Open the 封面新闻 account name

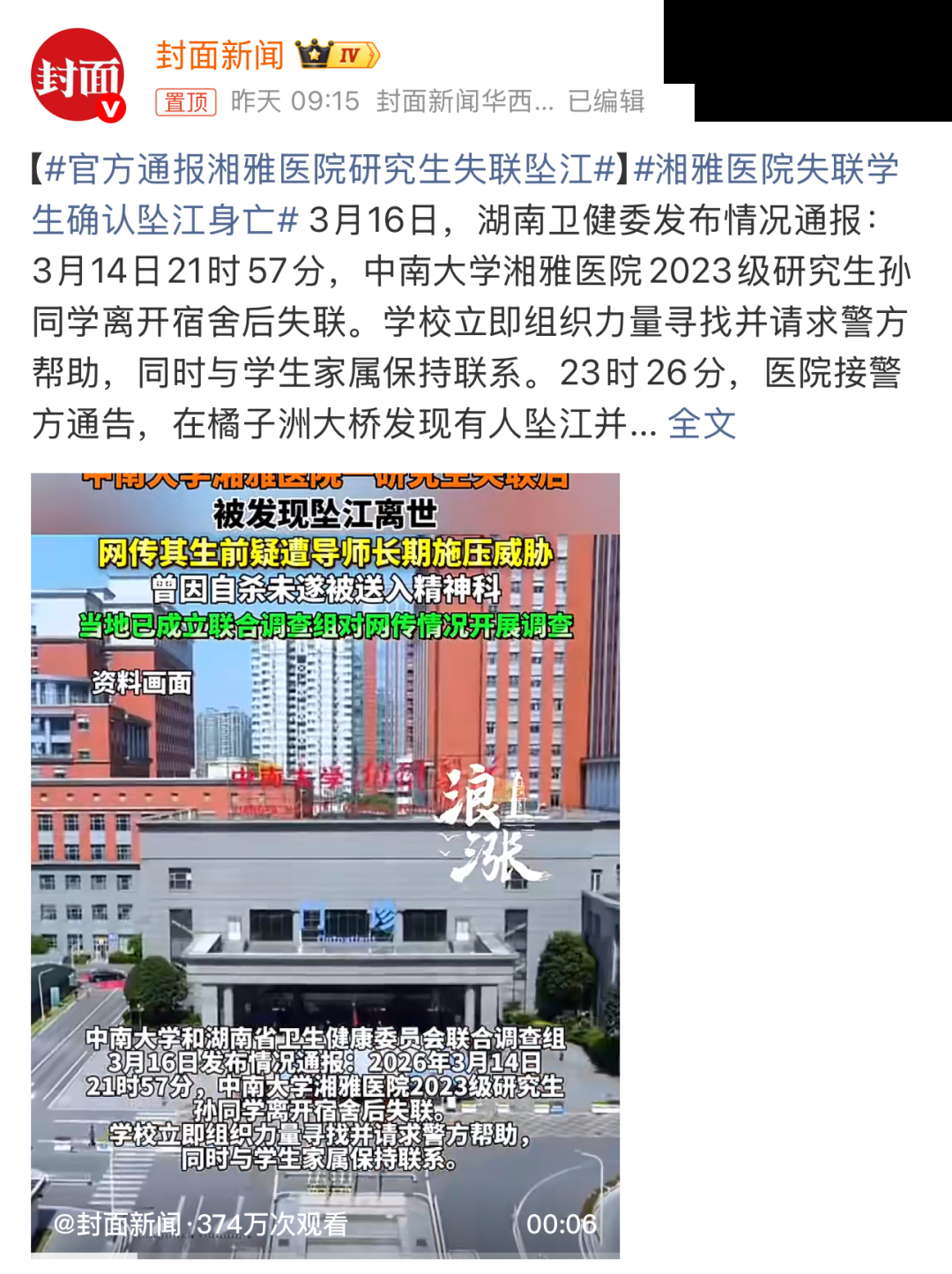tap(220, 55)
